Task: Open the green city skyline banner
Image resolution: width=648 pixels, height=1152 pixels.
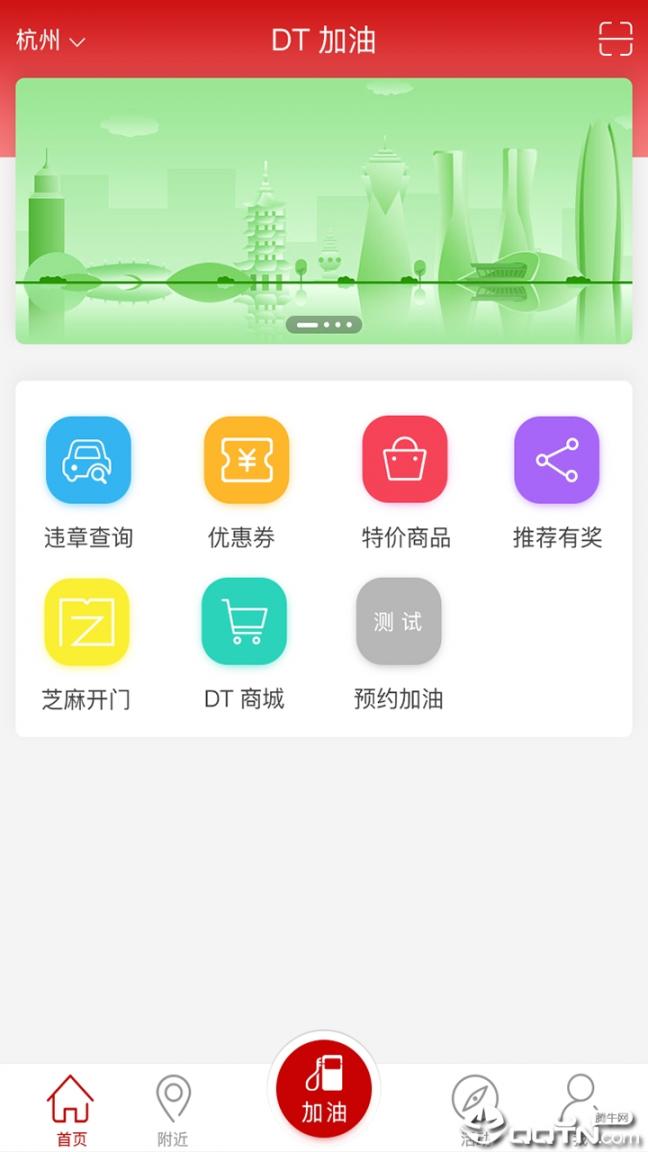Action: [324, 211]
